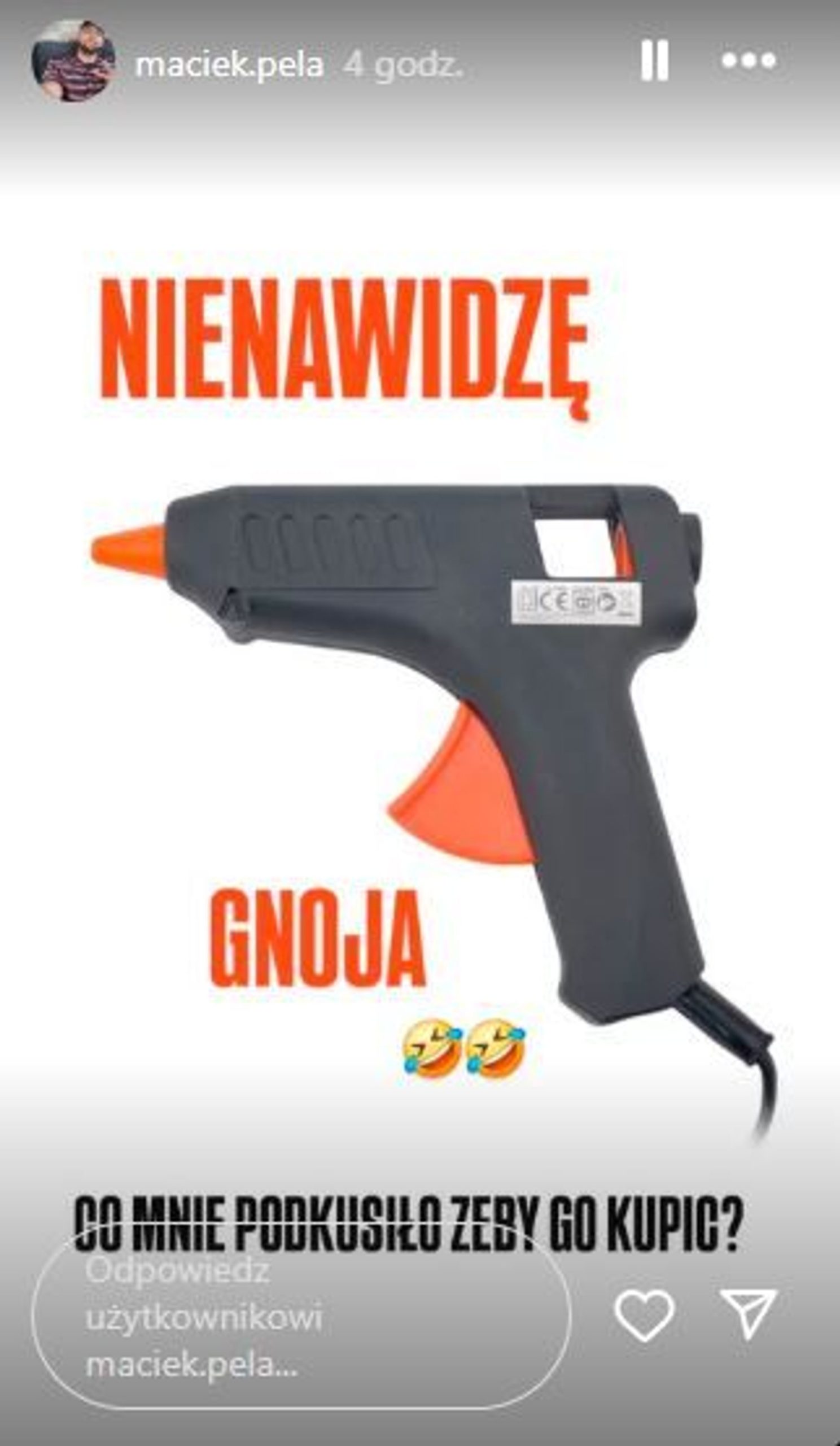Pause the story playback
This screenshot has height=1446, width=840.
coord(654,61)
